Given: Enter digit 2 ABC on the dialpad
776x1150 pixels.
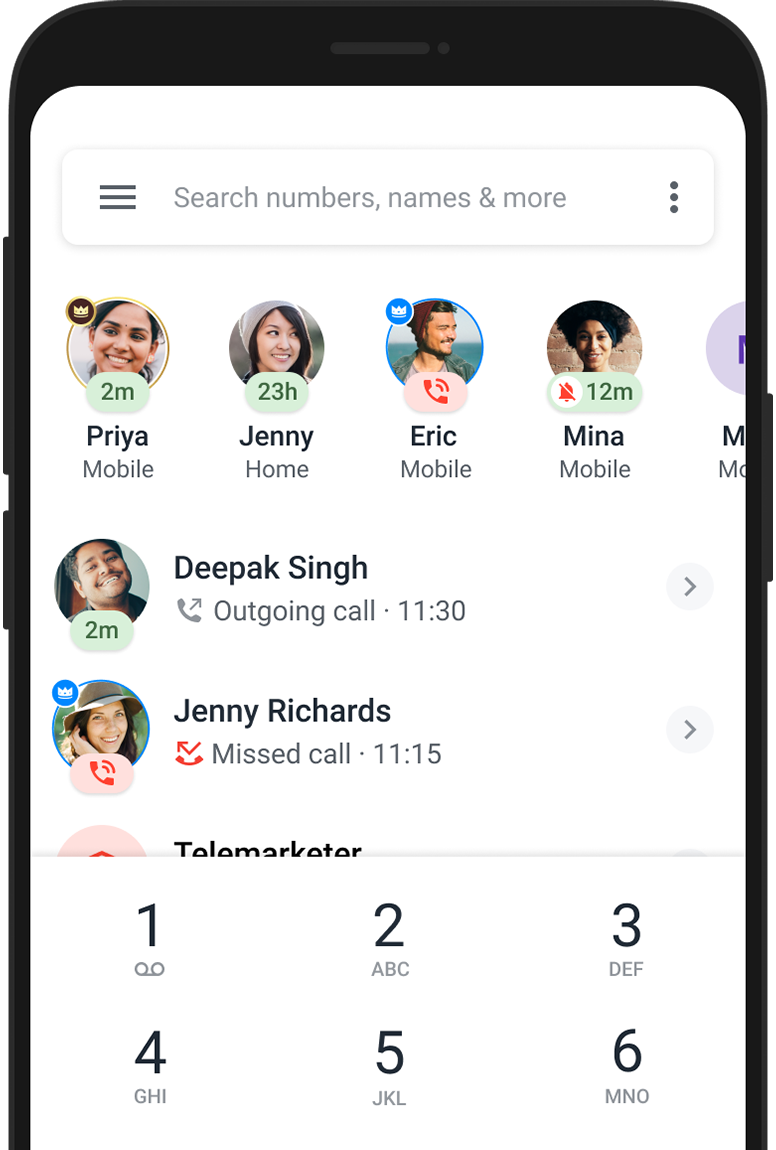Looking at the screenshot, I should pyautogui.click(x=389, y=938).
